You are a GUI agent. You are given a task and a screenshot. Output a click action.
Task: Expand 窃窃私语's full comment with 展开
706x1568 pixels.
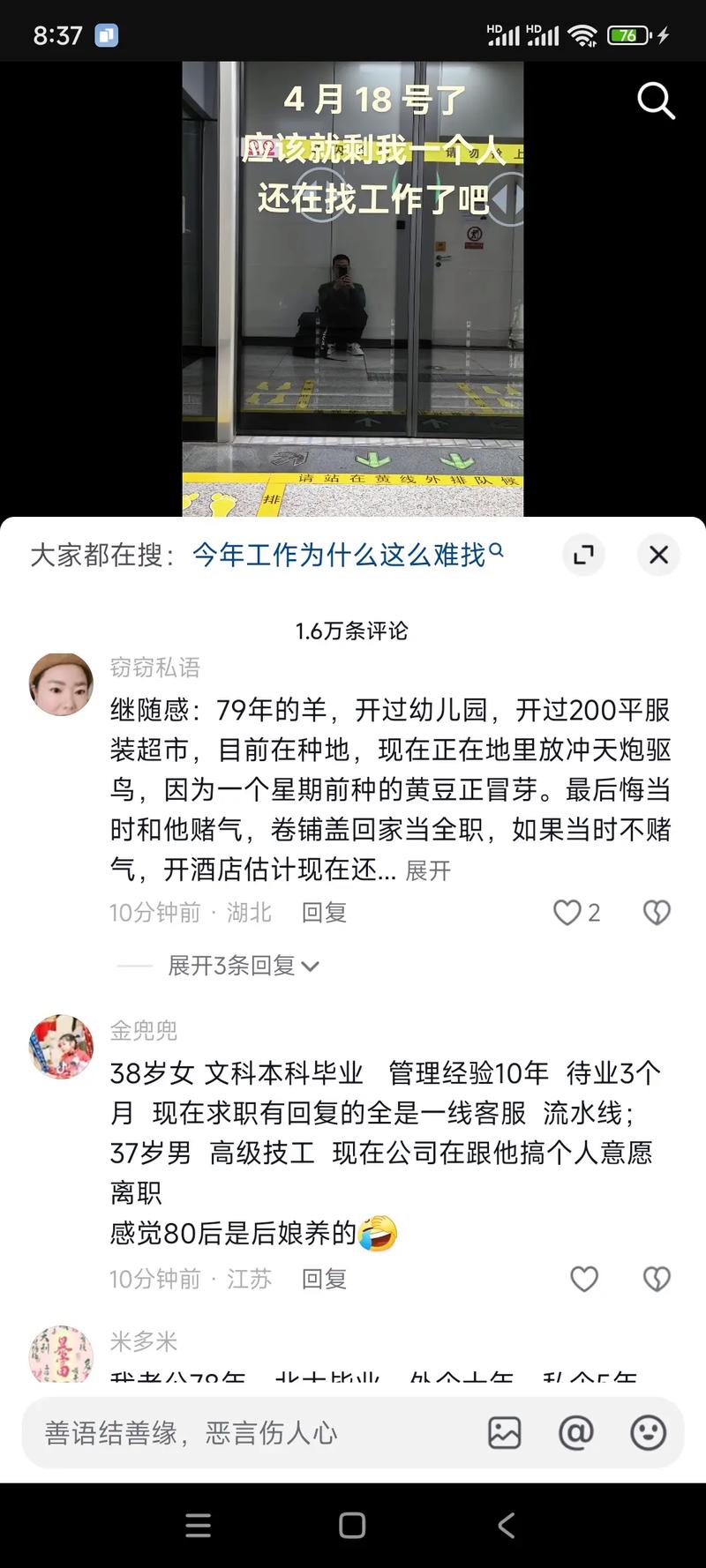click(x=428, y=871)
